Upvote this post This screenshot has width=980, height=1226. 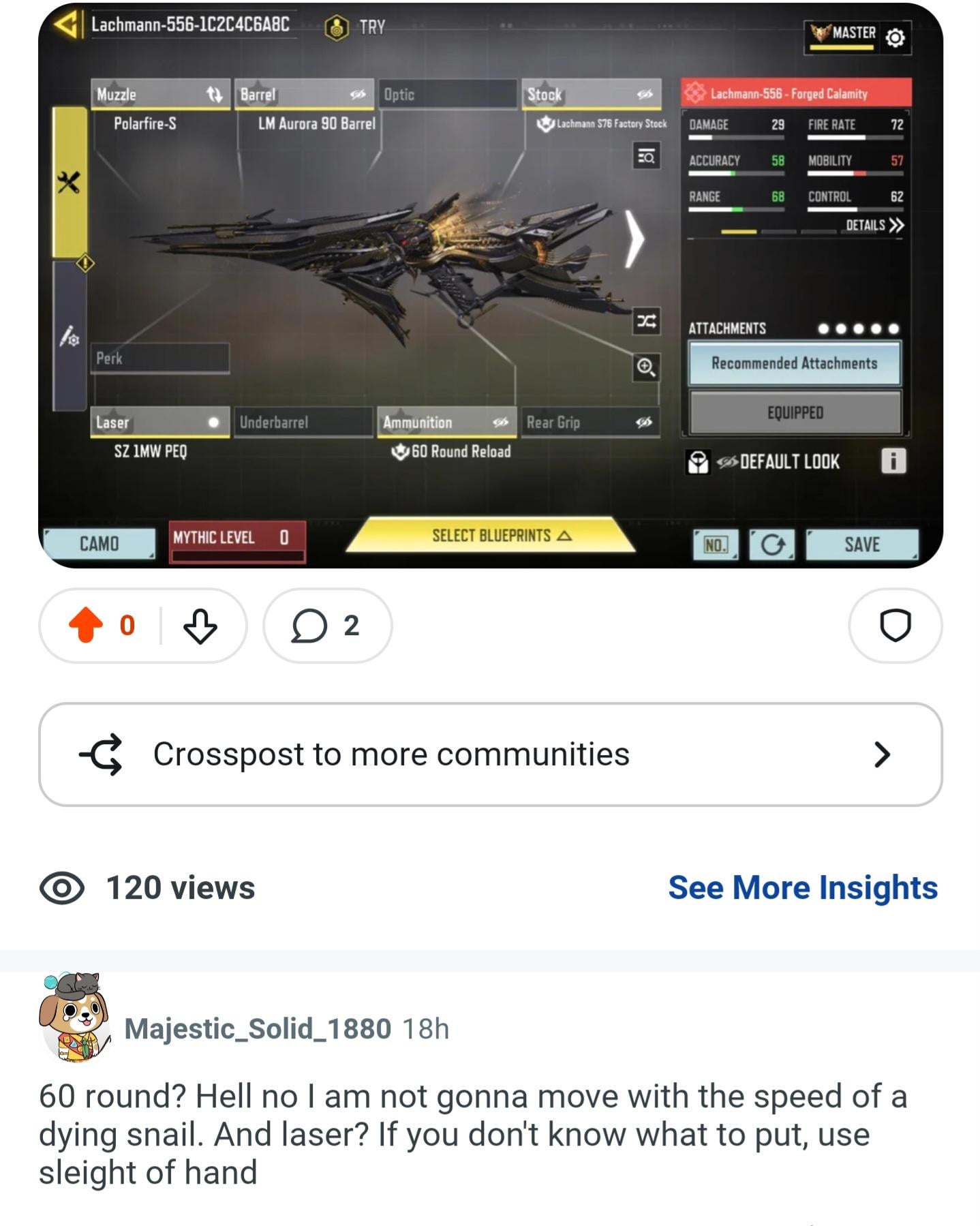coord(86,625)
